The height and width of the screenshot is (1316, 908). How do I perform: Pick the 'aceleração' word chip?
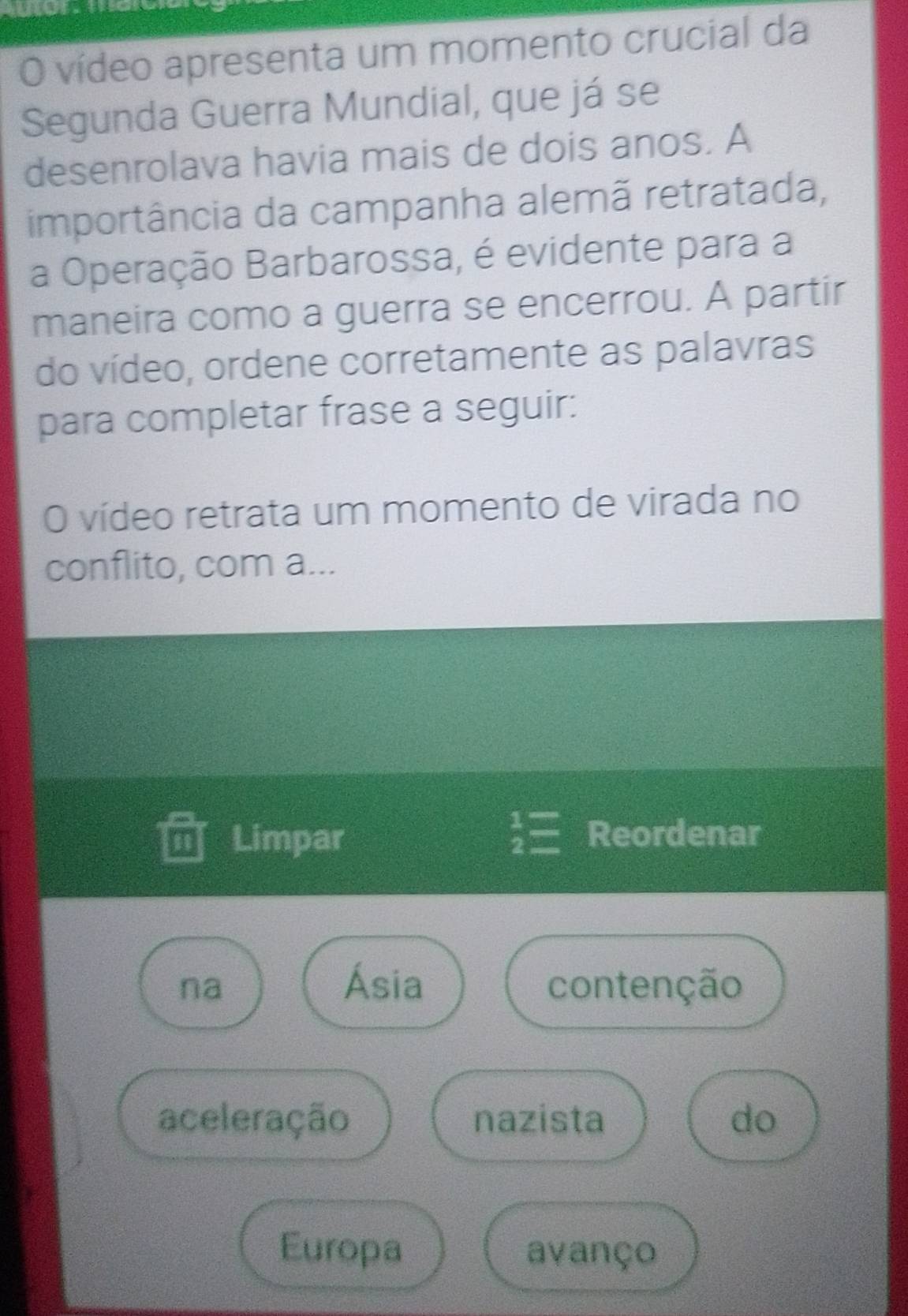pyautogui.click(x=253, y=1118)
